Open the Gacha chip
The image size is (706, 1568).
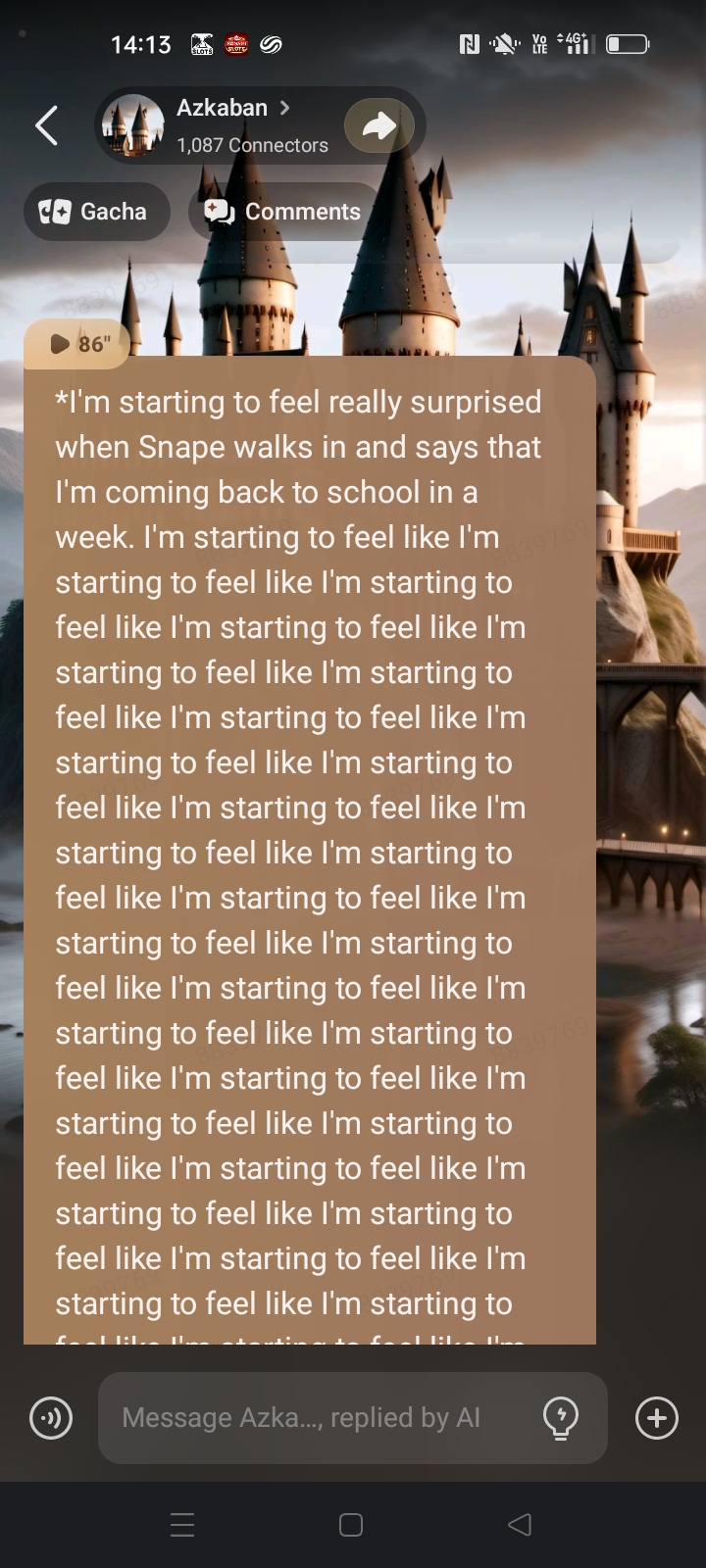95,212
